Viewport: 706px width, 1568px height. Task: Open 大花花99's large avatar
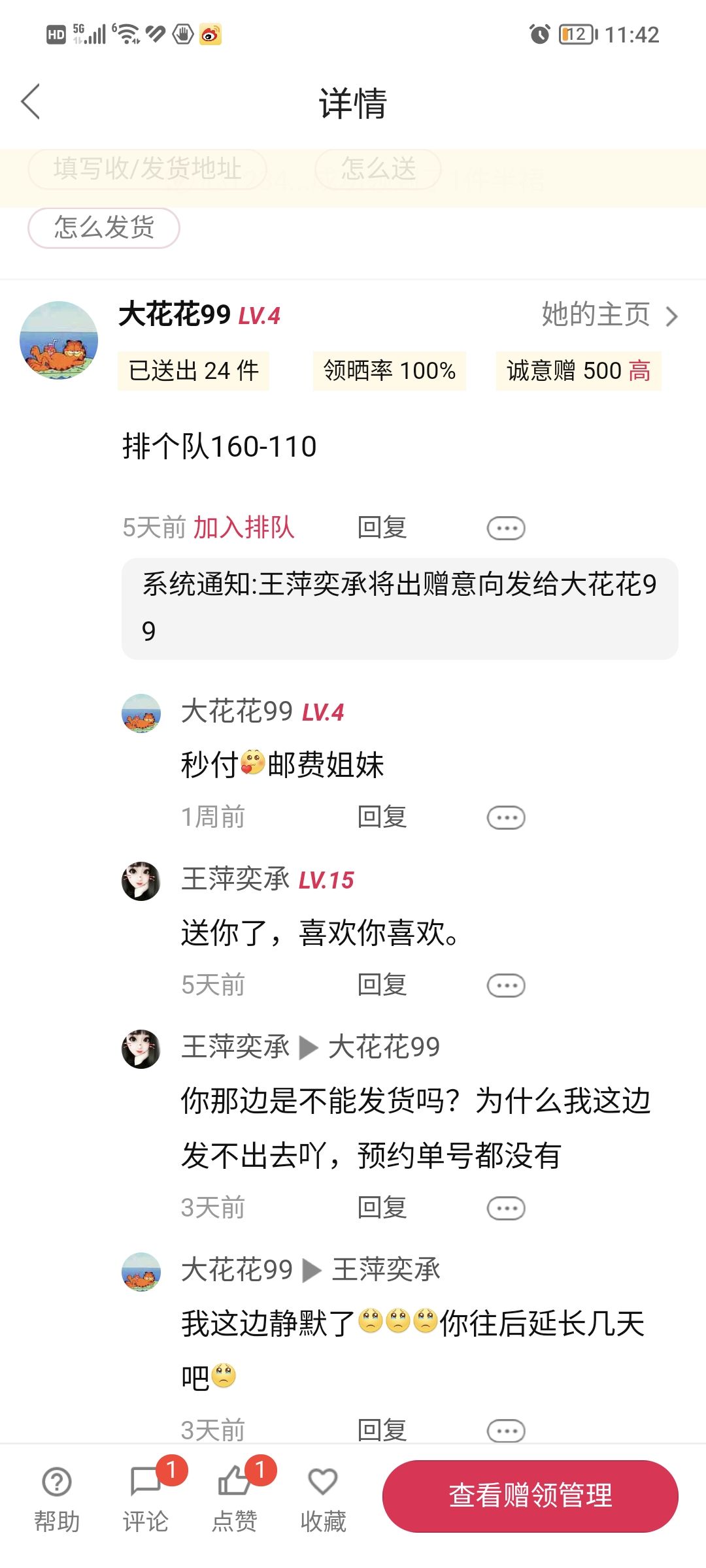pos(59,340)
